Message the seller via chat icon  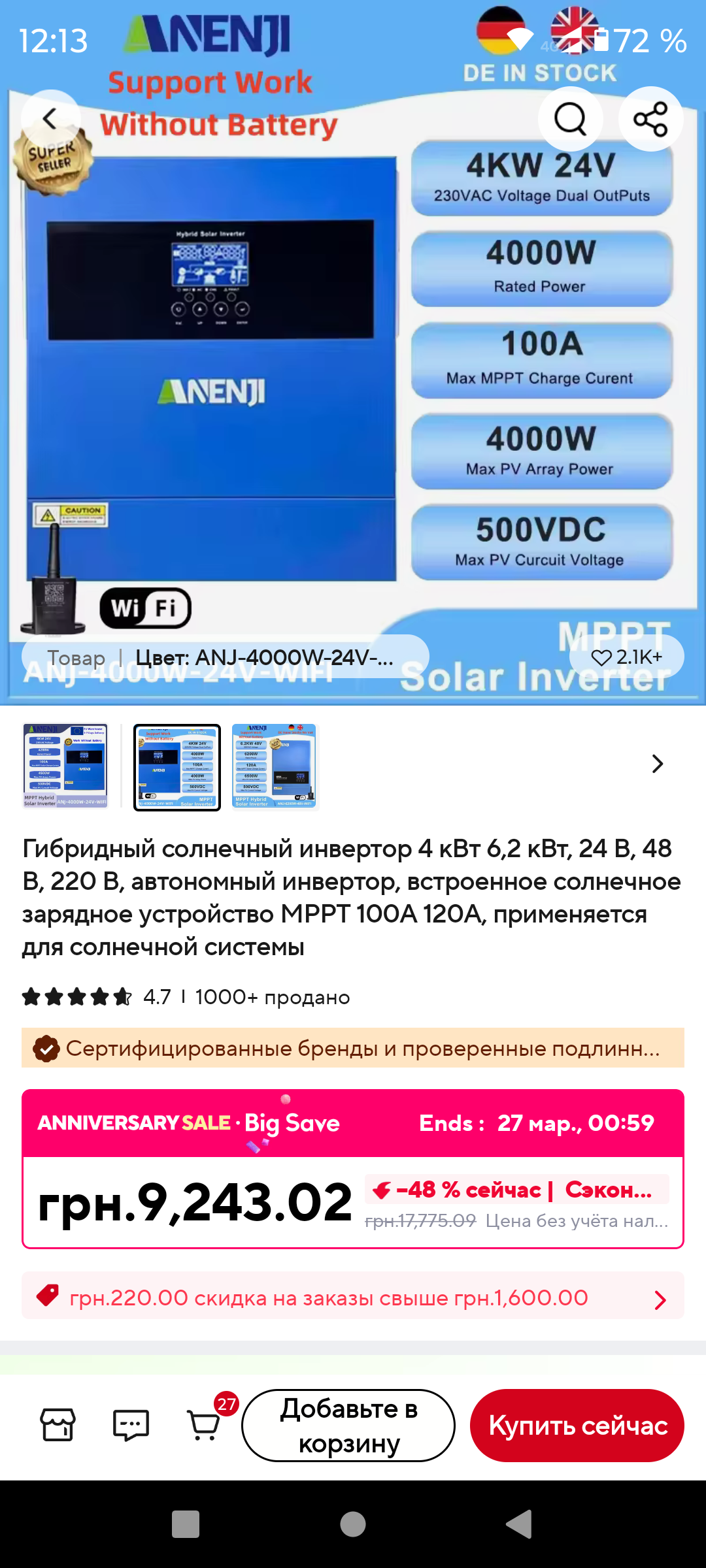tap(131, 1425)
